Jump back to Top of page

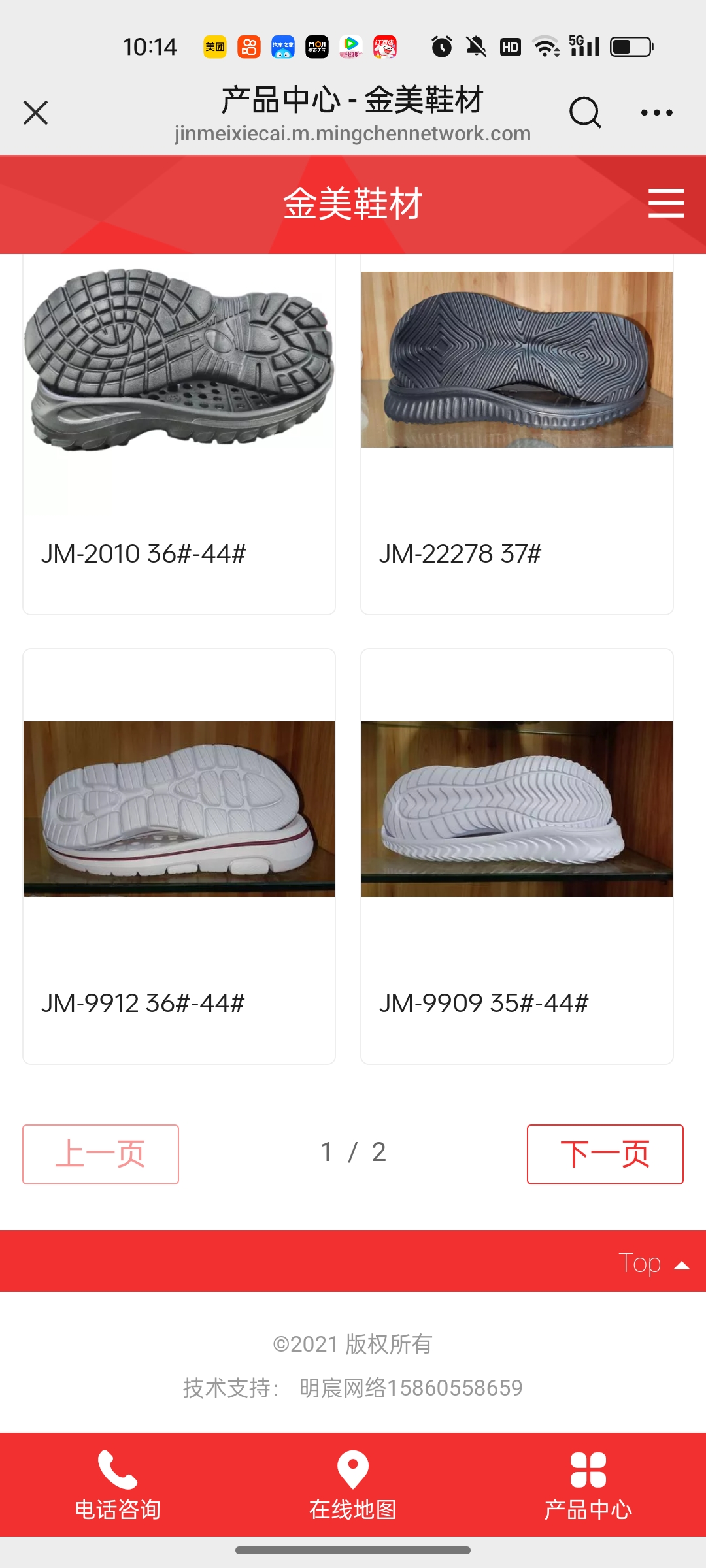pos(653,1263)
